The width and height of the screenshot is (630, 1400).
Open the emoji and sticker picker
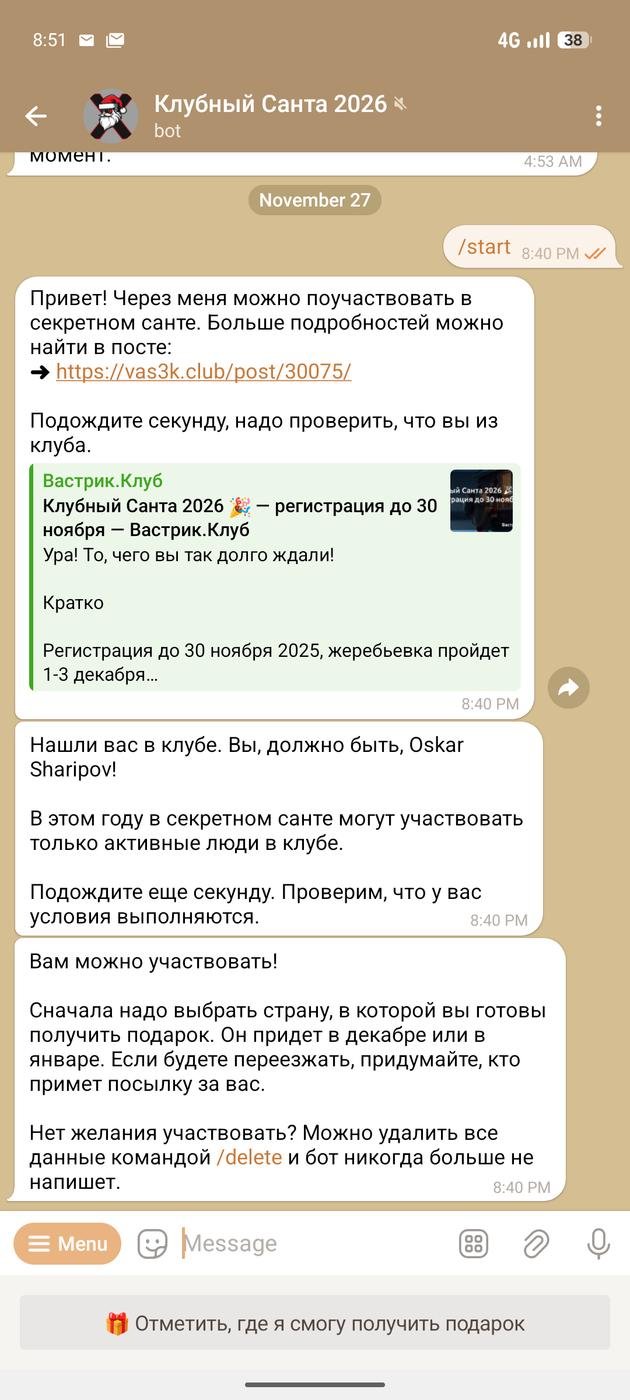point(152,1244)
